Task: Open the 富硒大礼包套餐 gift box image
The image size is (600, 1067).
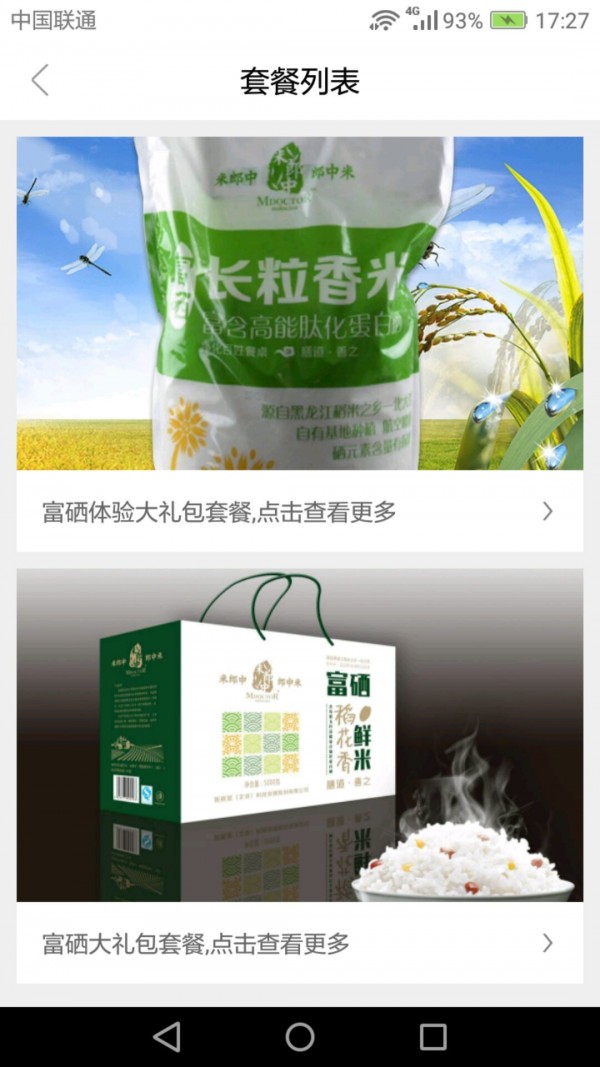Action: coord(299,735)
